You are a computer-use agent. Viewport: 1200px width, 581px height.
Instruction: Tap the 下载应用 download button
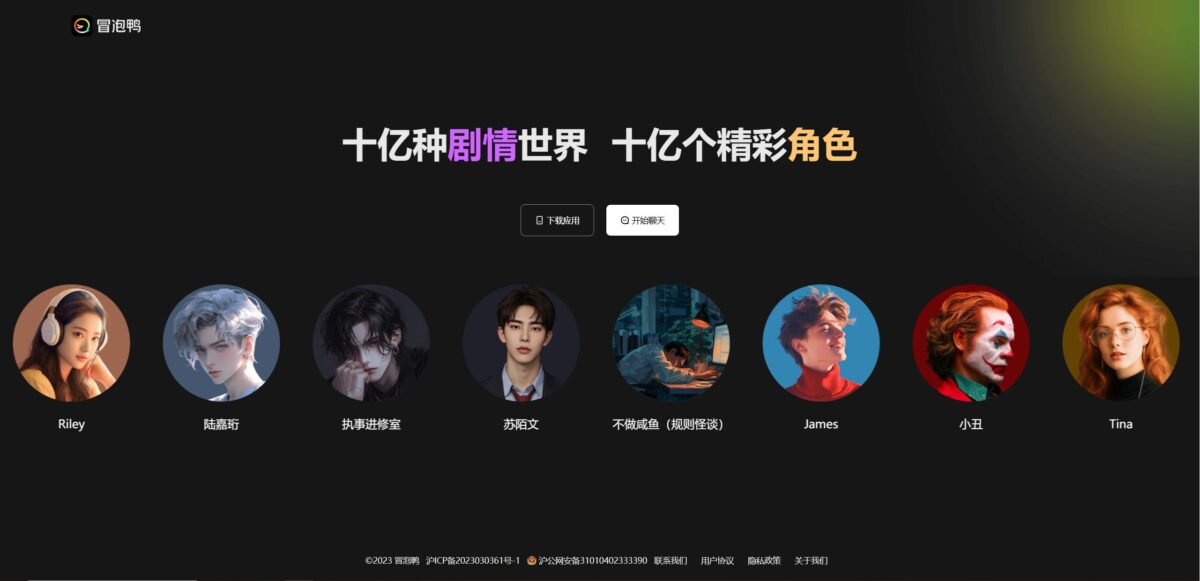tap(557, 220)
